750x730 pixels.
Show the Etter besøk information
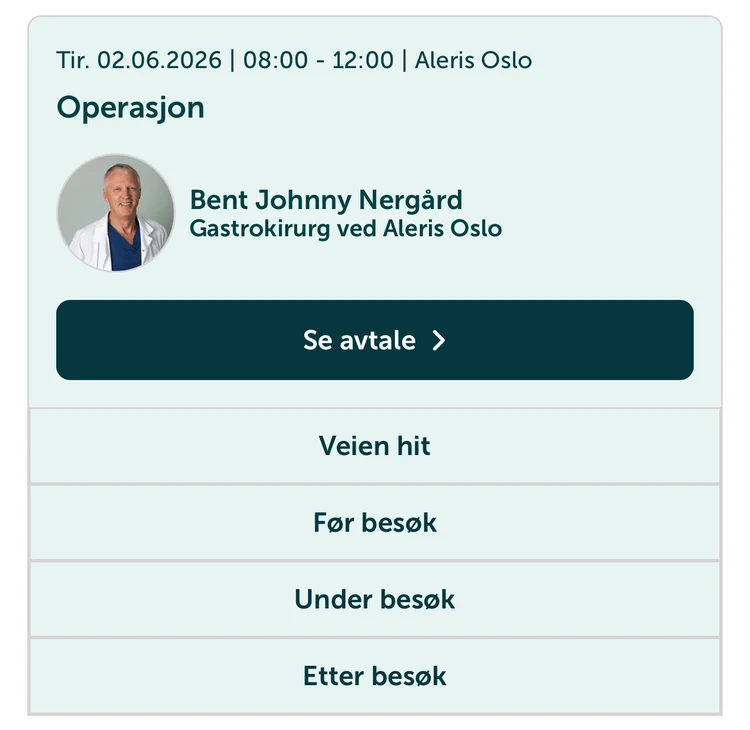(375, 675)
